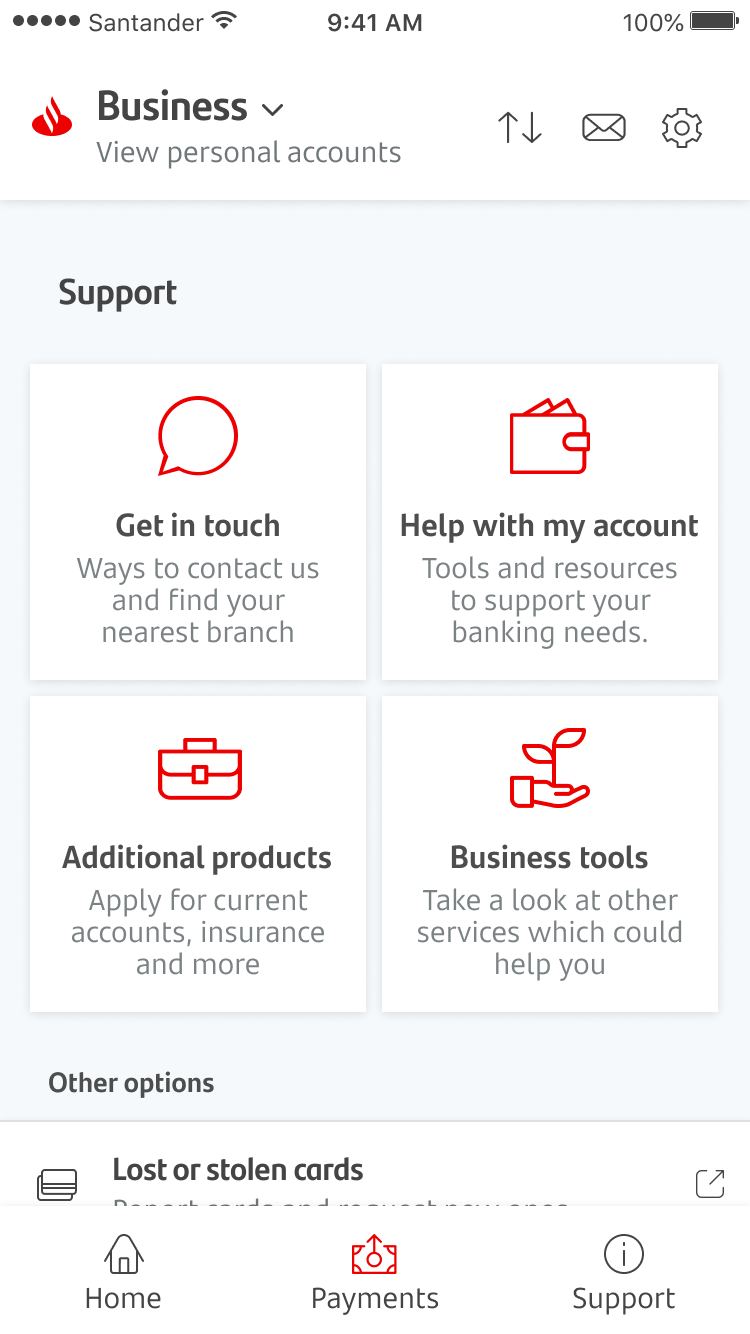This screenshot has width=750, height=1334.
Task: Open Lost or stolen cards row
Action: click(x=375, y=1172)
